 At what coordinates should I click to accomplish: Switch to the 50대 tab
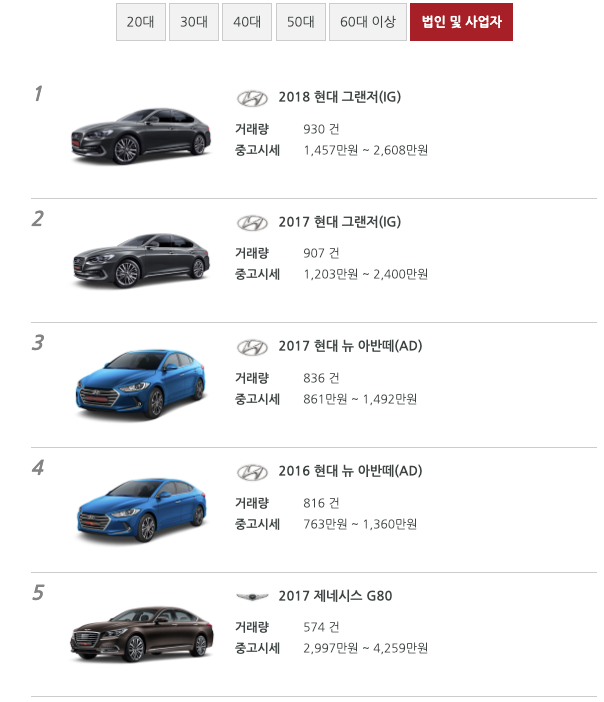click(x=301, y=21)
